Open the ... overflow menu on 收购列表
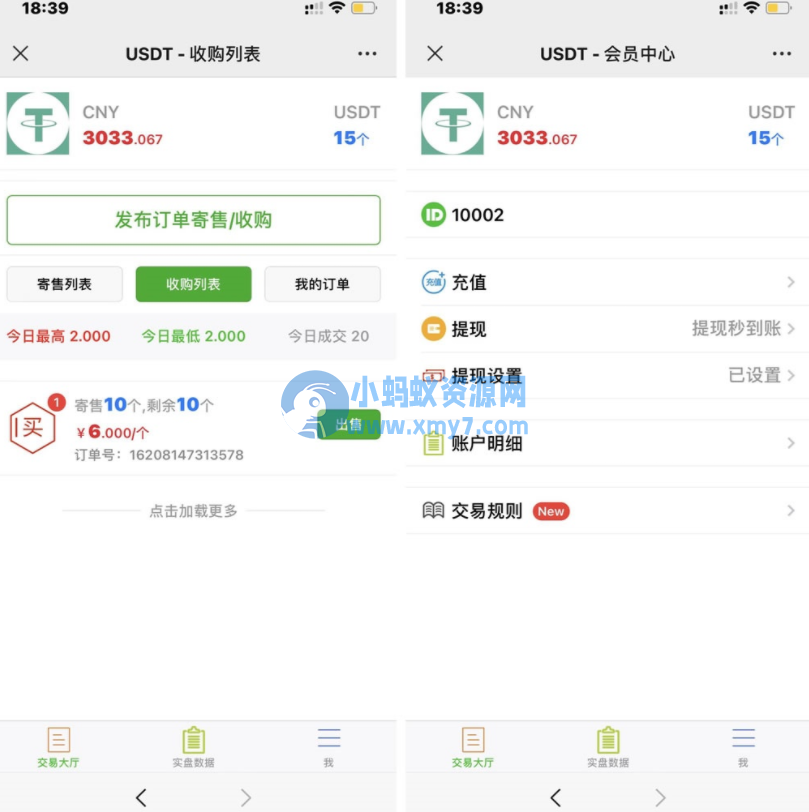 pyautogui.click(x=367, y=54)
